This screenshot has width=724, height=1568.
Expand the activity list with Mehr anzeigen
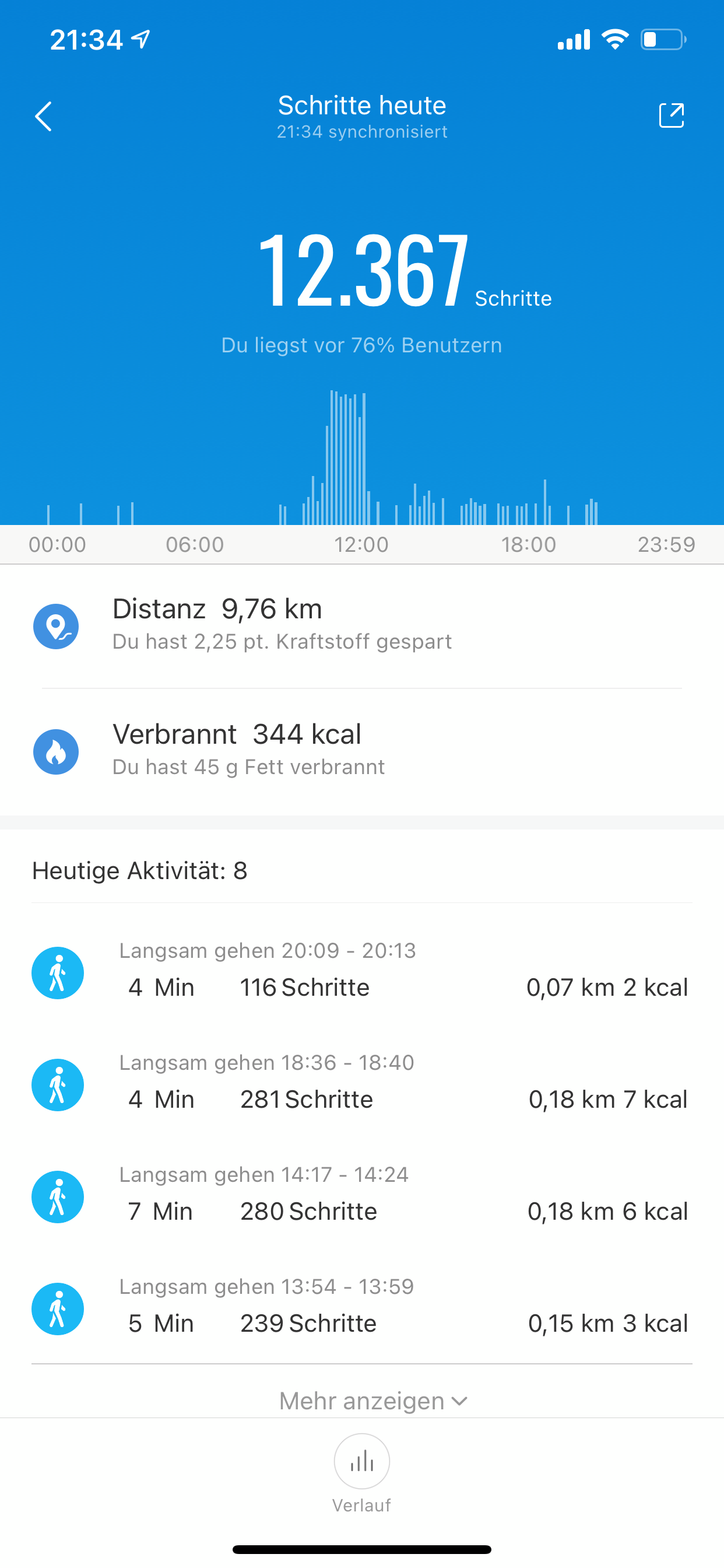(x=373, y=1401)
